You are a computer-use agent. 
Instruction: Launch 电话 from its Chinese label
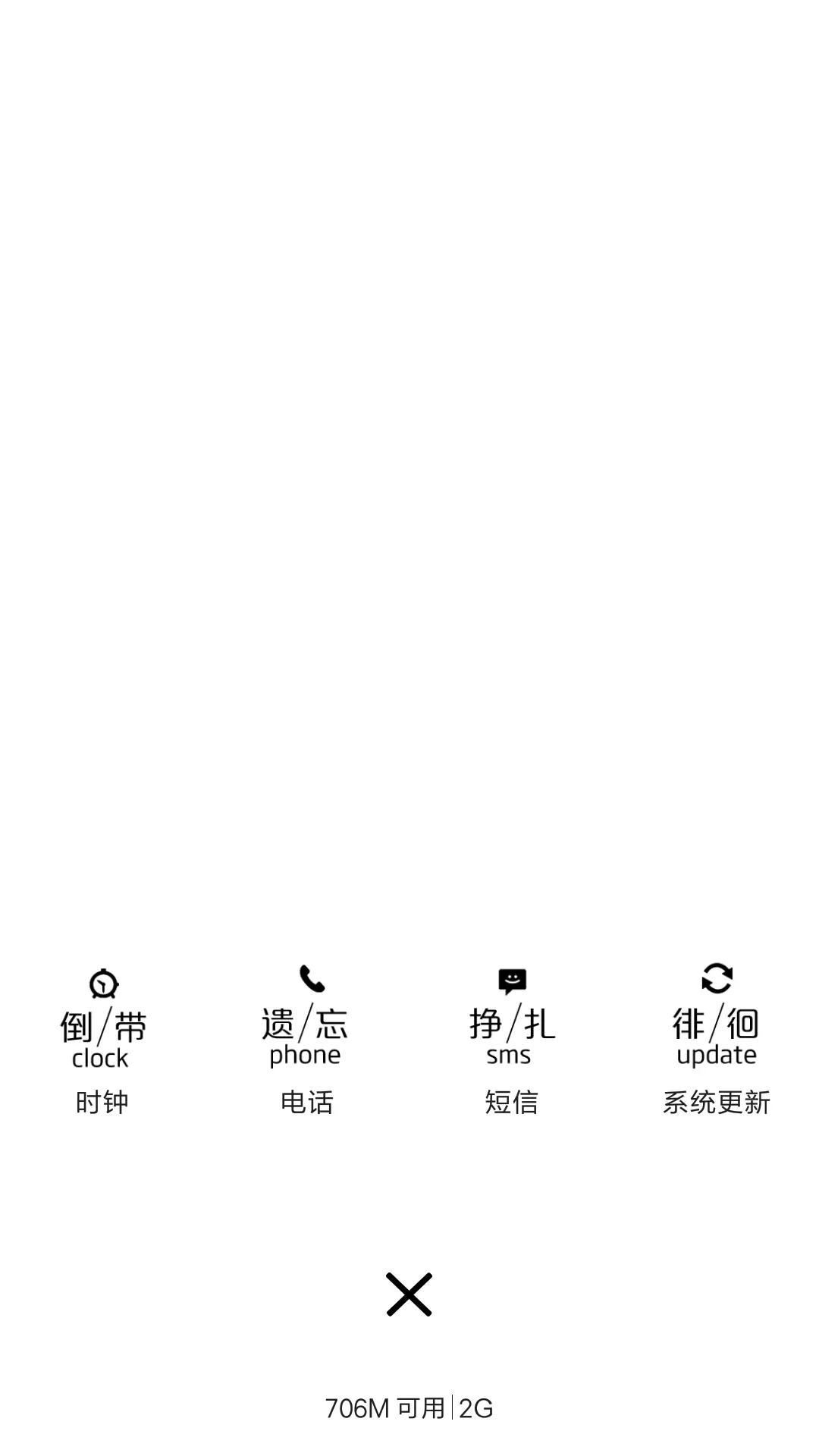[307, 1104]
